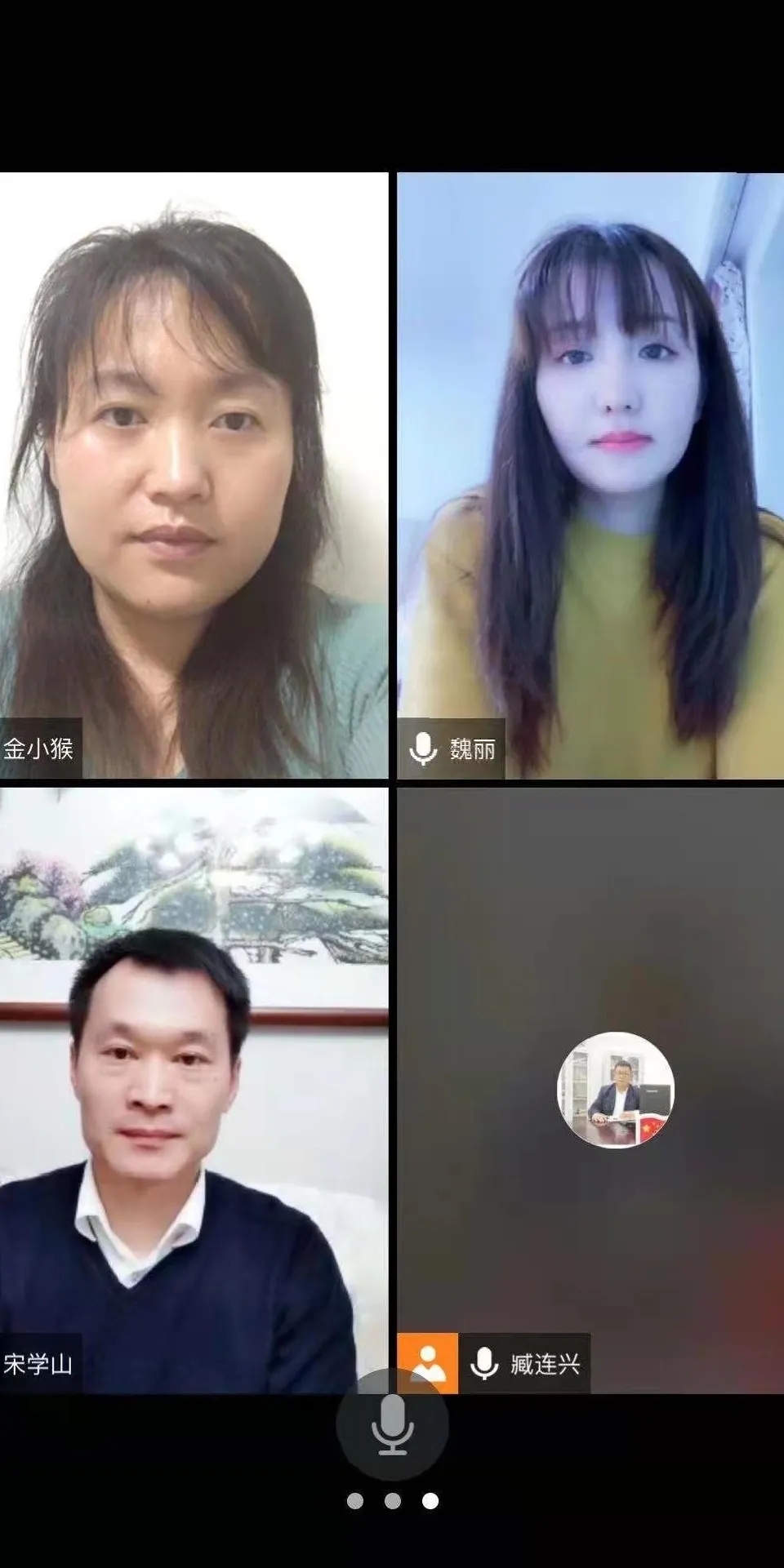Tap the center microphone button
Screen dimensions: 784x1568
[392, 1424]
